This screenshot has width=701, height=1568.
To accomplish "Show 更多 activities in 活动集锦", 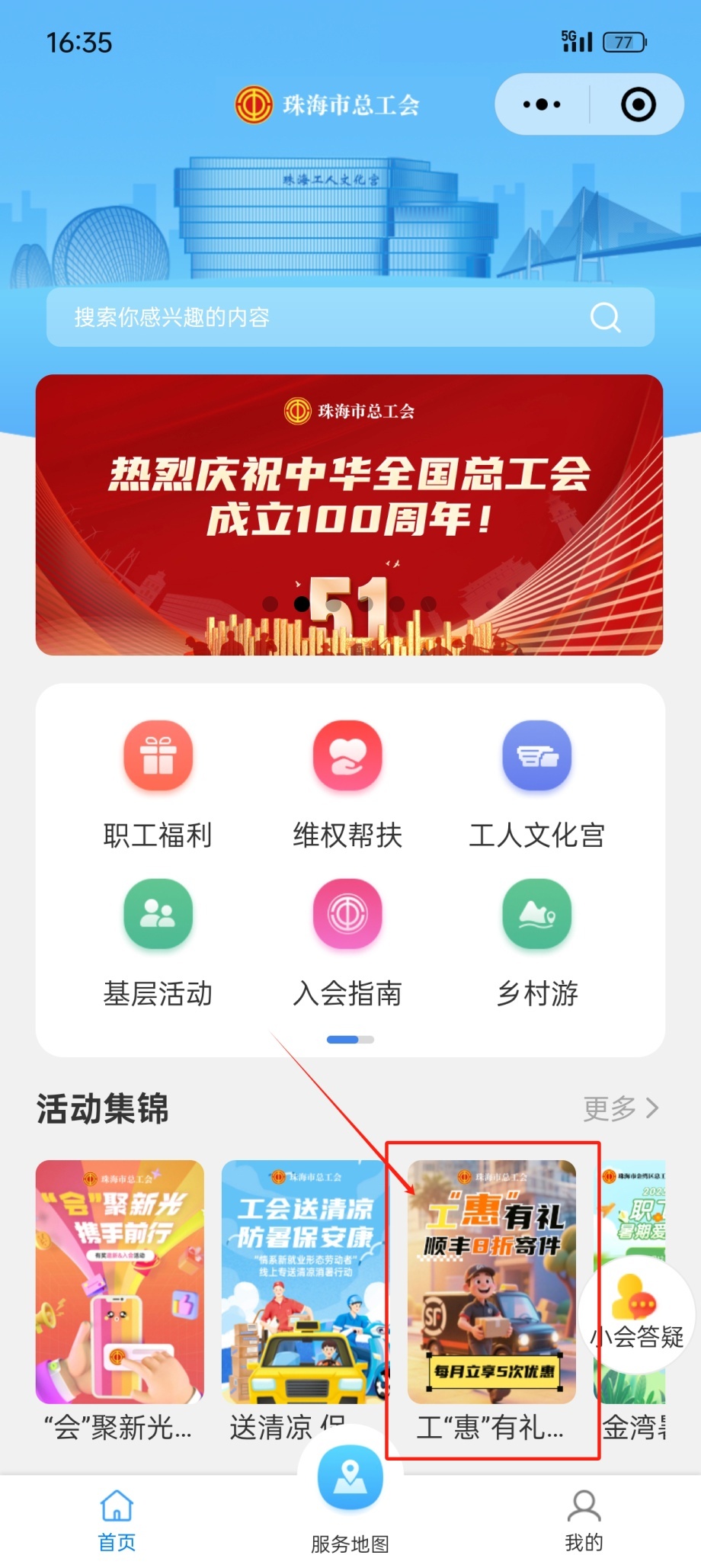I will pos(620,1108).
